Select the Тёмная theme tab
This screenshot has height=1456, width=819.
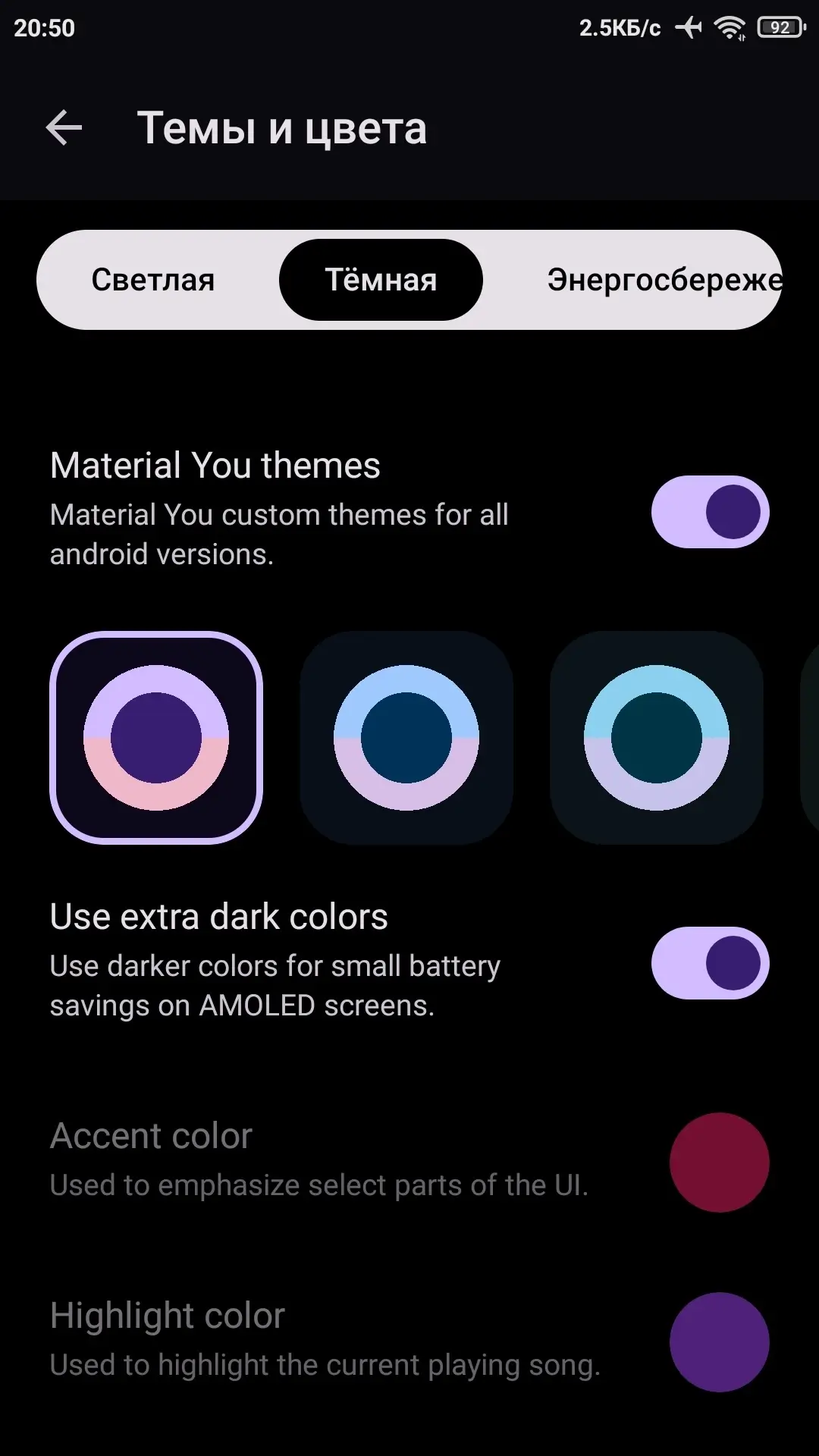click(381, 280)
